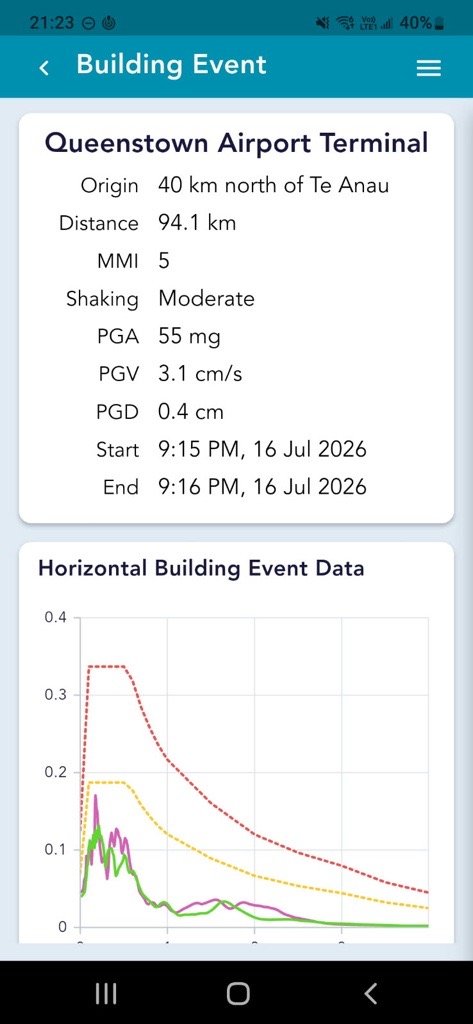This screenshot has width=473, height=1024.
Task: Tap the system back button
Action: pos(370,993)
